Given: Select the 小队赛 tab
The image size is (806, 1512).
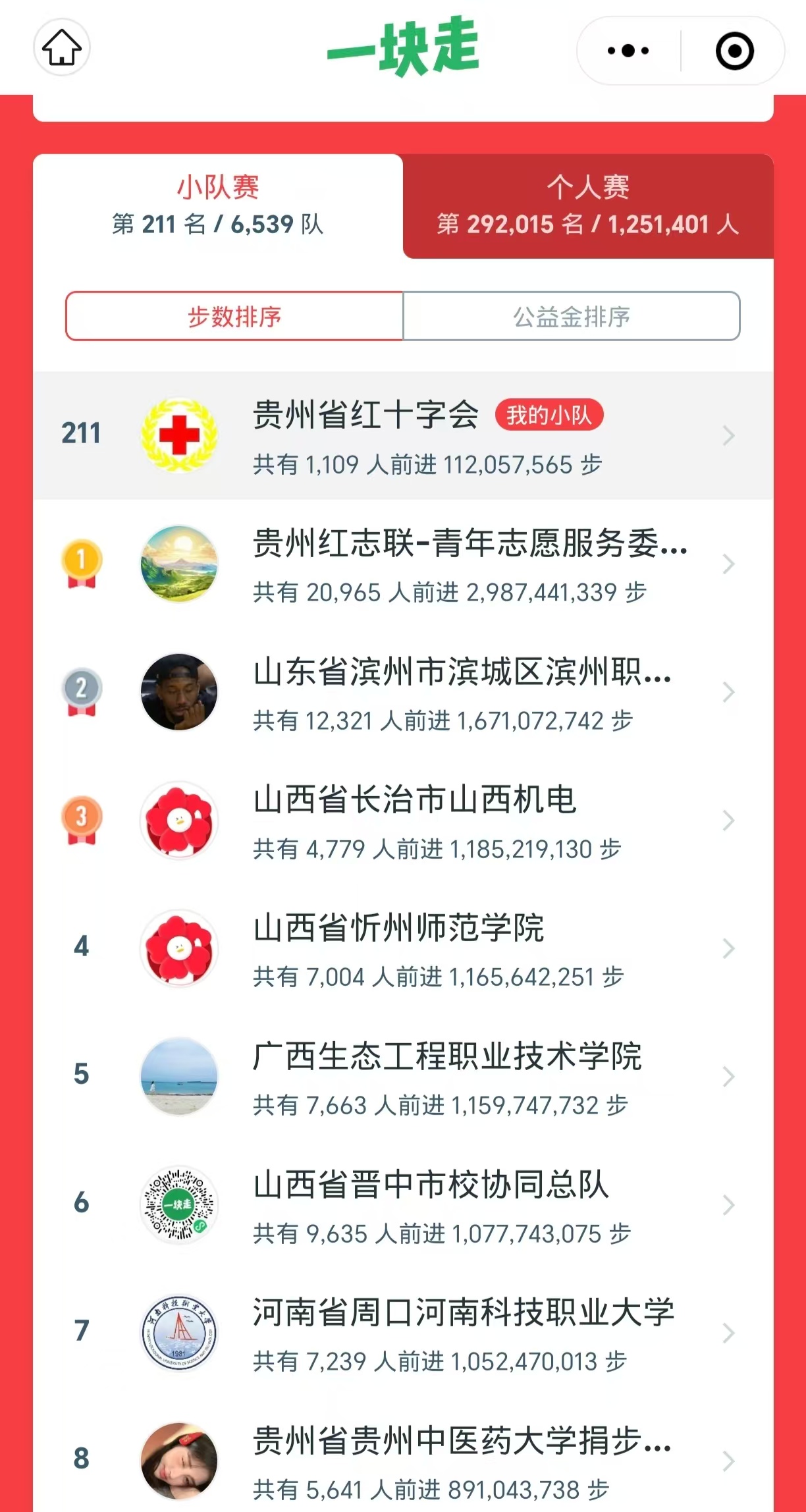Looking at the screenshot, I should (x=218, y=206).
